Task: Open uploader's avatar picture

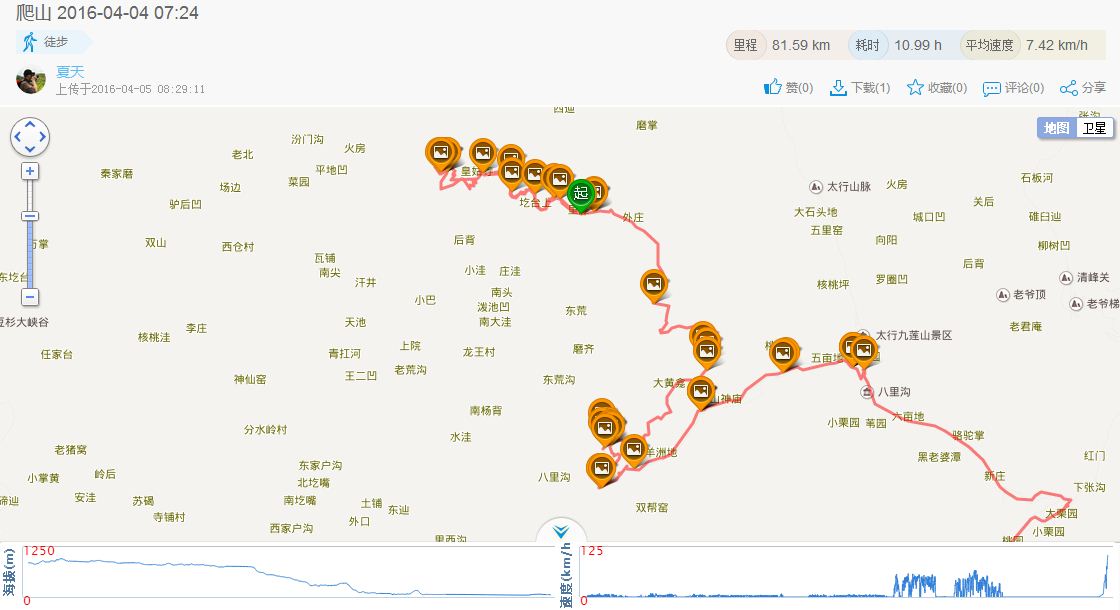Action: pyautogui.click(x=31, y=80)
